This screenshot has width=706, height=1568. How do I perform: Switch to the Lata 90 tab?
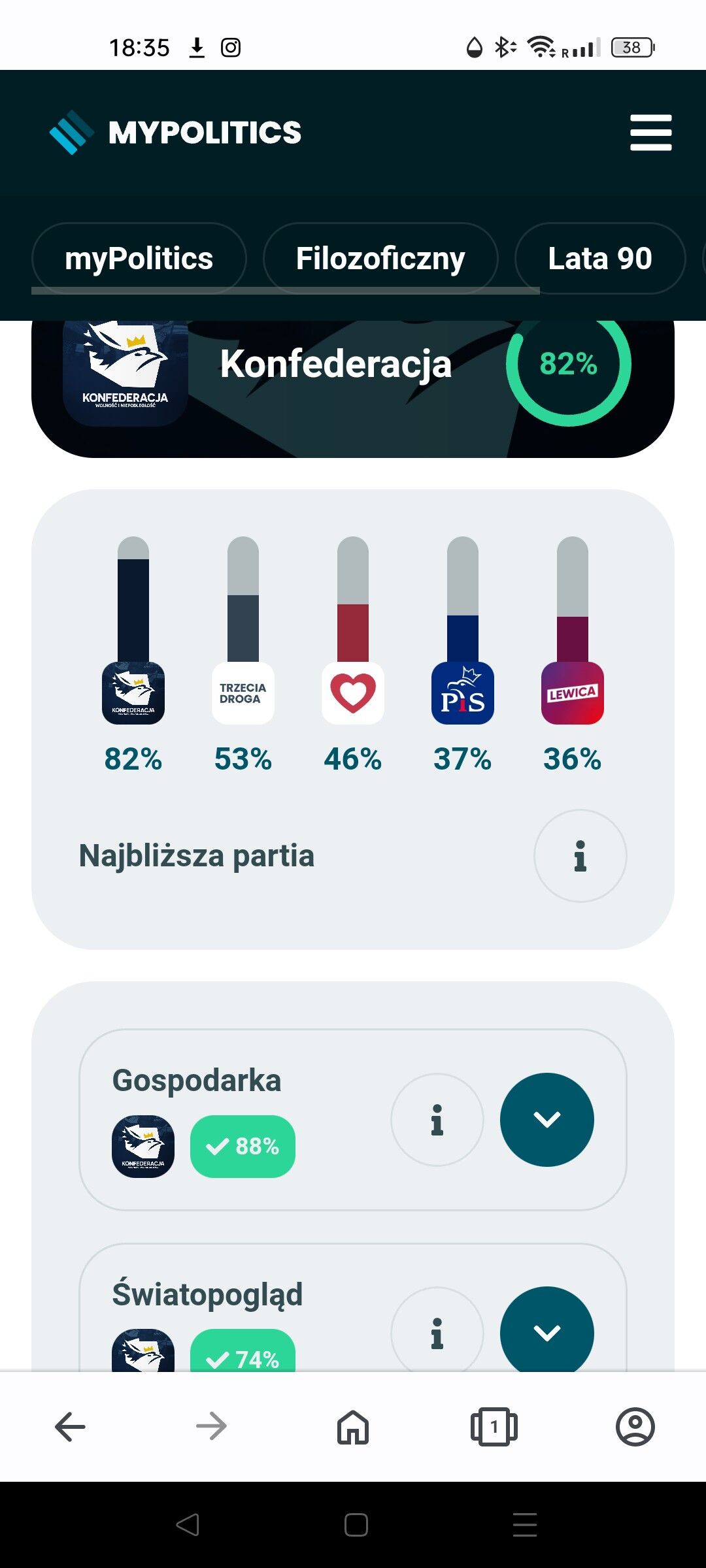599,258
